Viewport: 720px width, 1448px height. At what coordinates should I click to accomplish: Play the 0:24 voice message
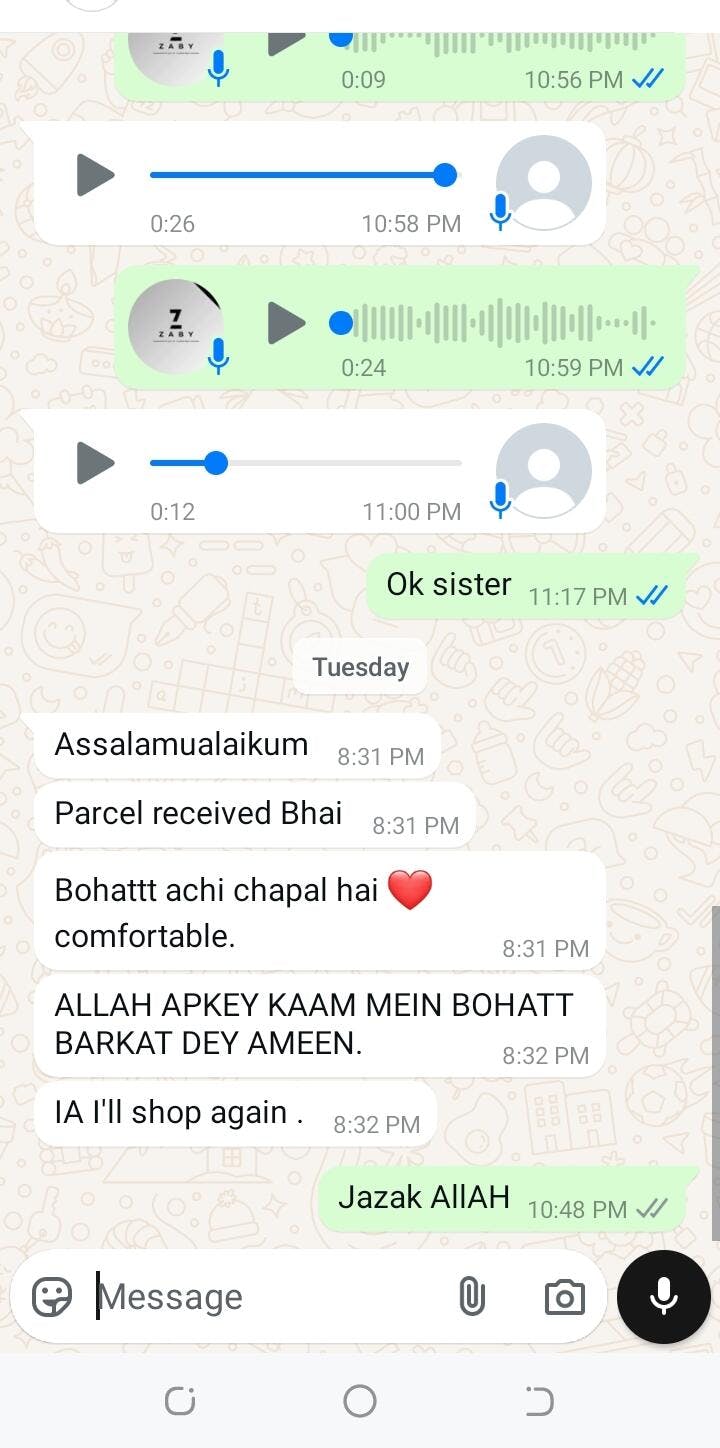coord(286,323)
